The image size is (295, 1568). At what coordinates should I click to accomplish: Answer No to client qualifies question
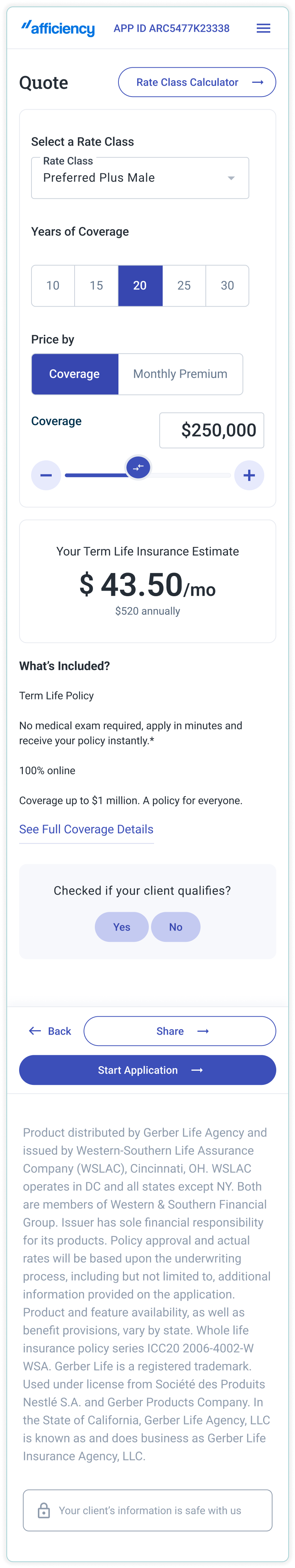(175, 927)
